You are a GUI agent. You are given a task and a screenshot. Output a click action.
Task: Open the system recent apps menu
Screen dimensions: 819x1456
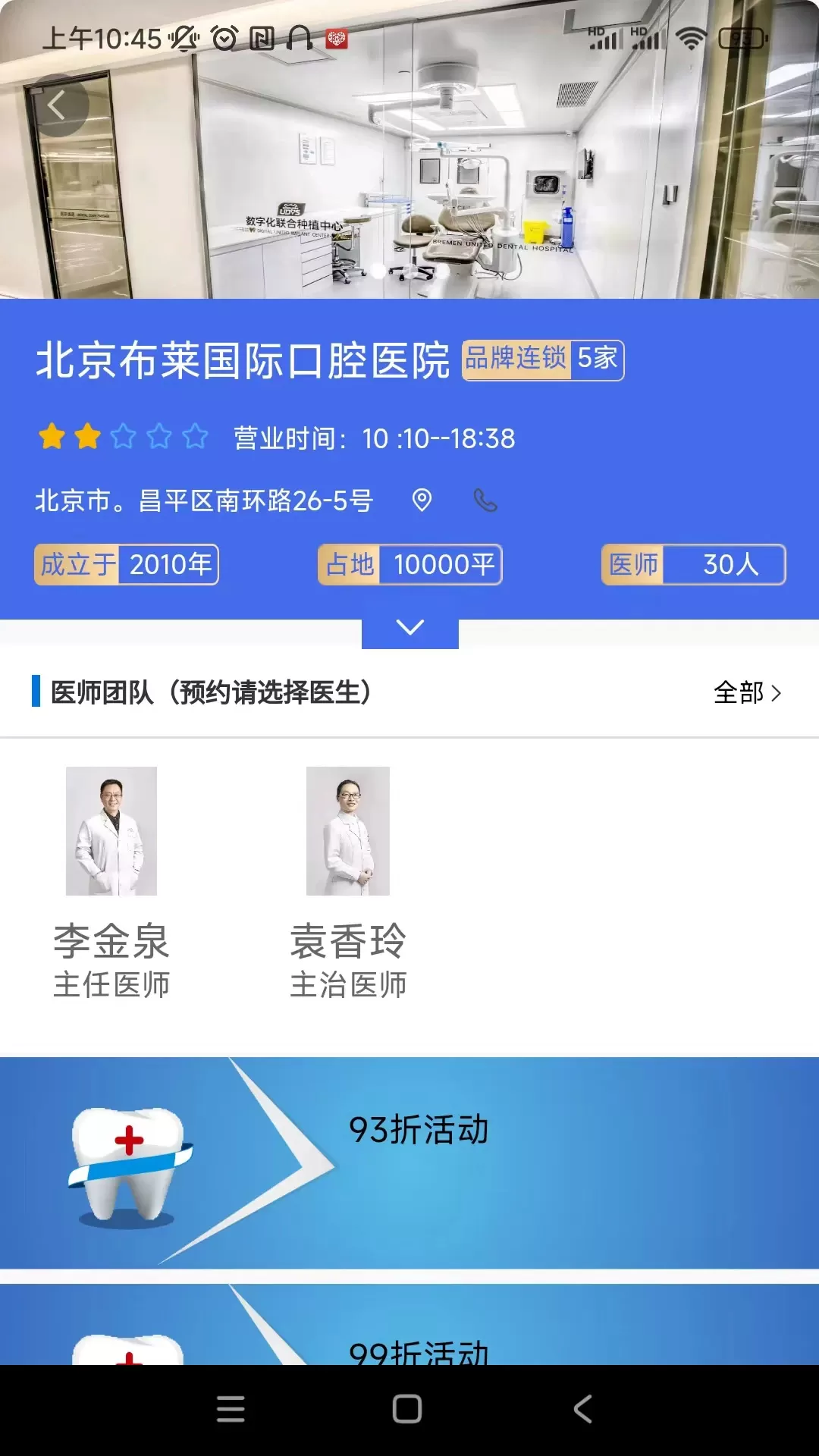point(231,1409)
